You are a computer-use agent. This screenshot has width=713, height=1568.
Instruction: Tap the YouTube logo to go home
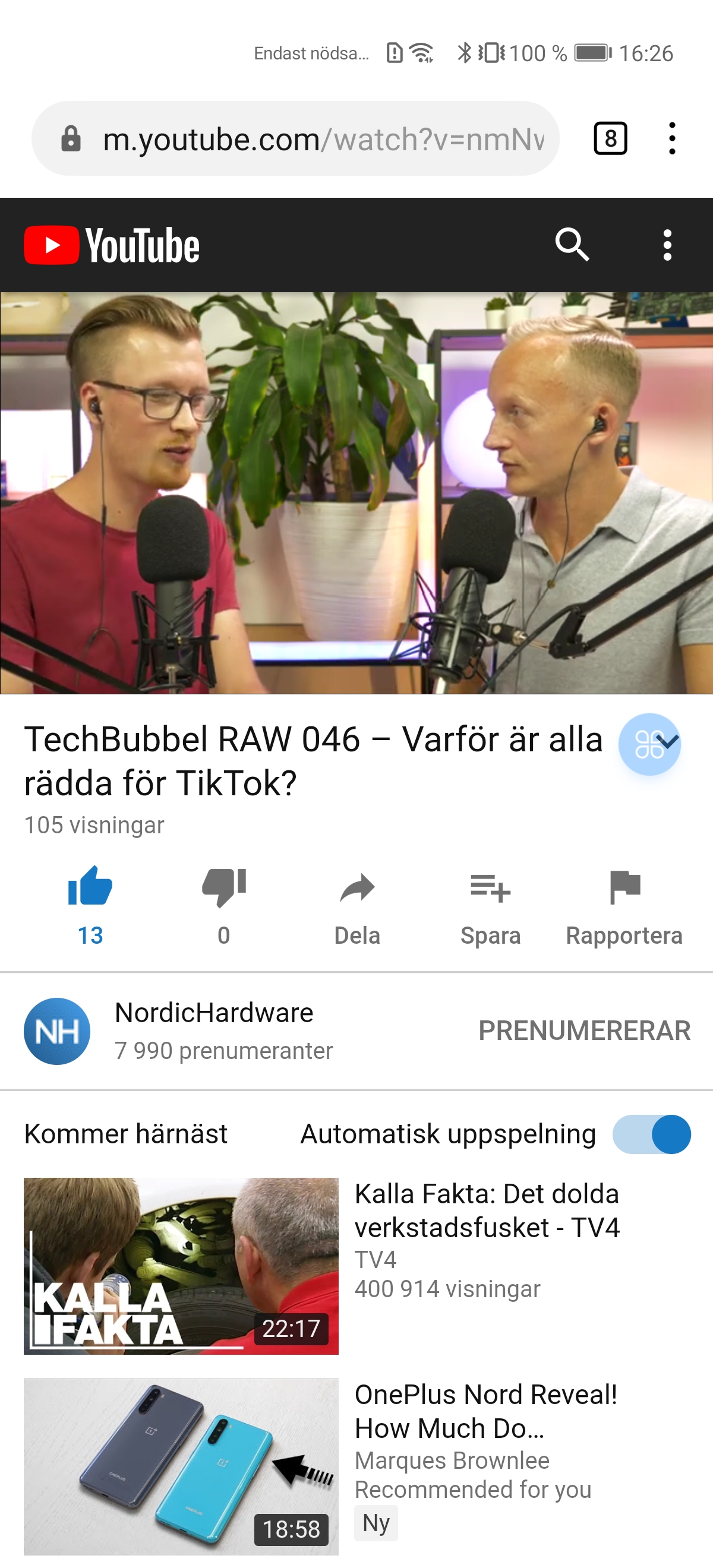tap(112, 245)
